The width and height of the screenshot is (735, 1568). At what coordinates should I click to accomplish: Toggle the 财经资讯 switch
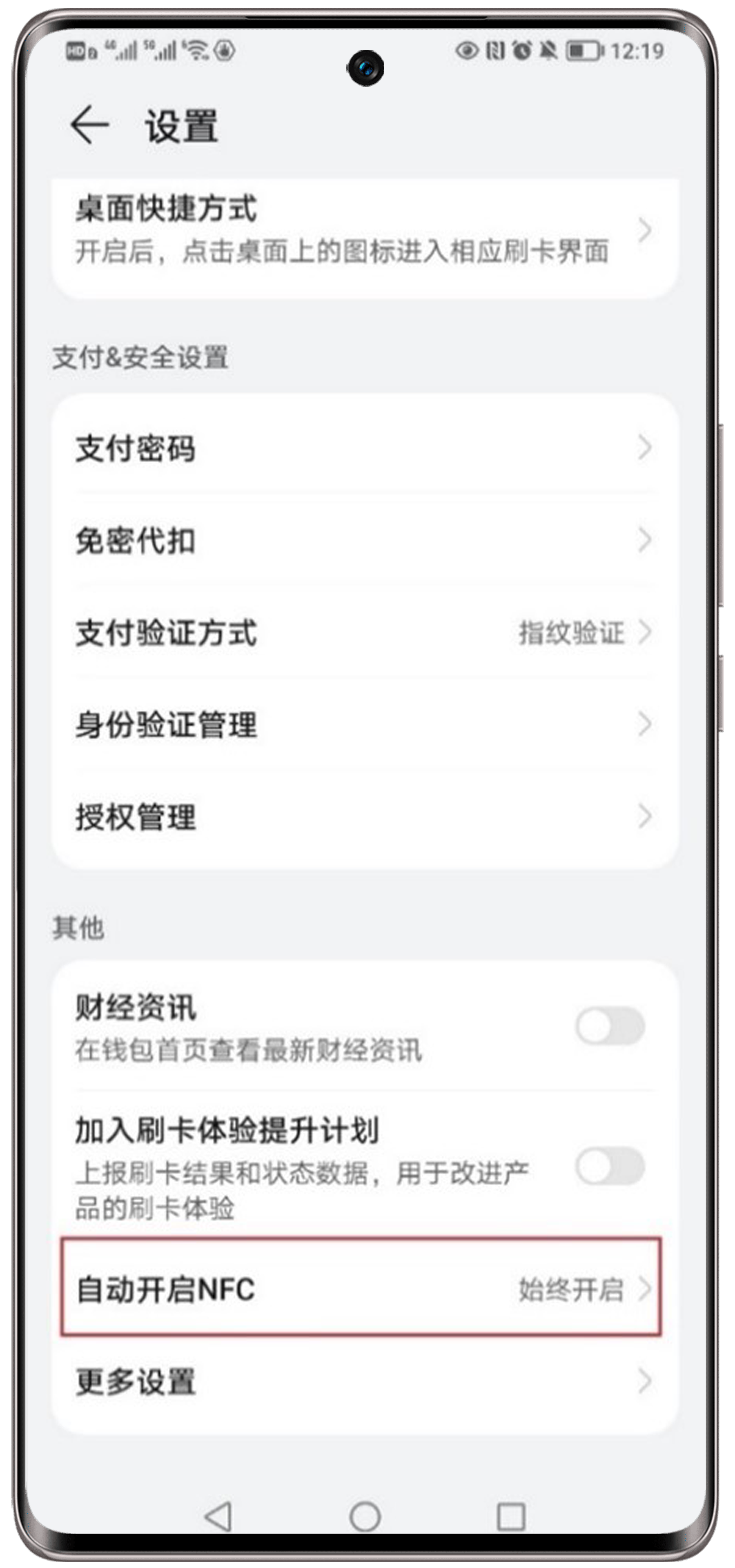(x=610, y=1026)
